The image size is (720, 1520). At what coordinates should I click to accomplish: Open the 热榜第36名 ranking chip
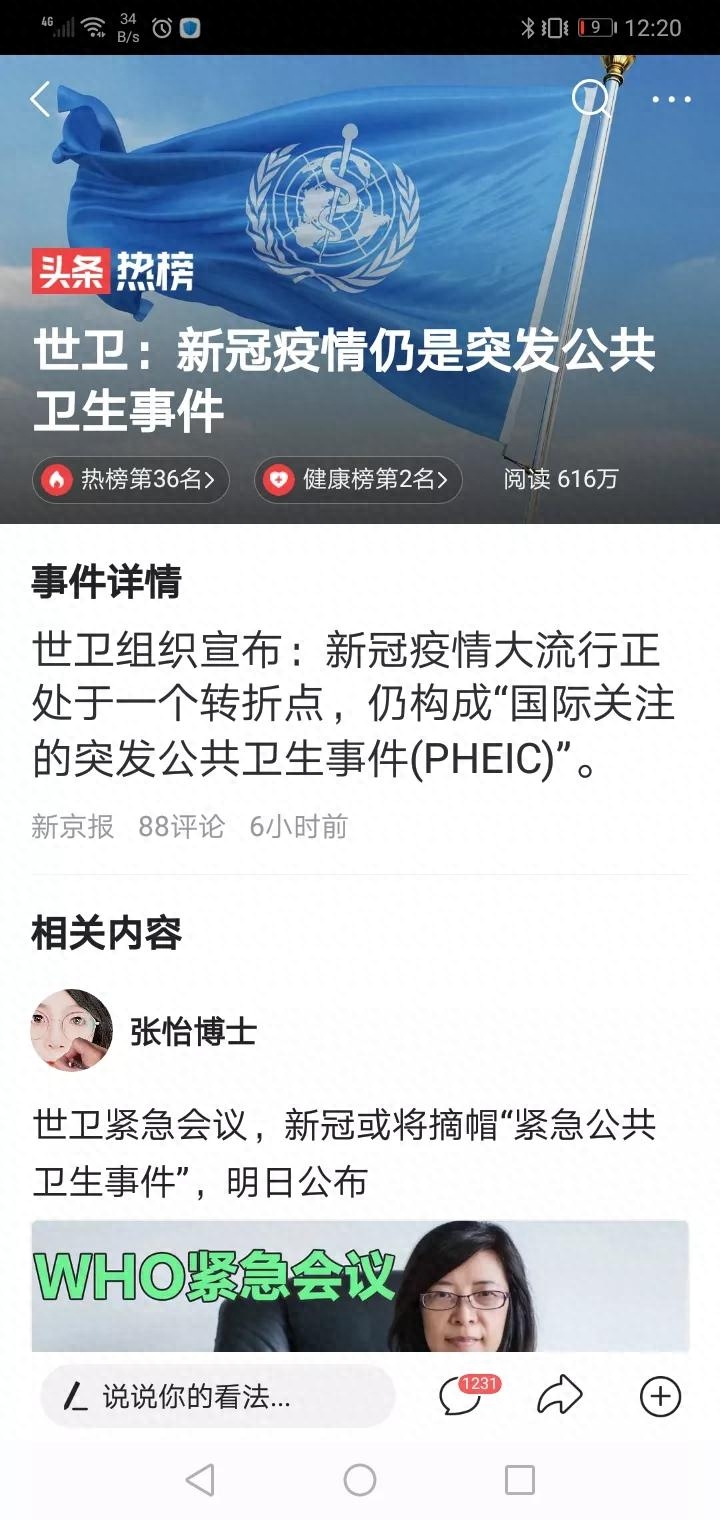131,480
